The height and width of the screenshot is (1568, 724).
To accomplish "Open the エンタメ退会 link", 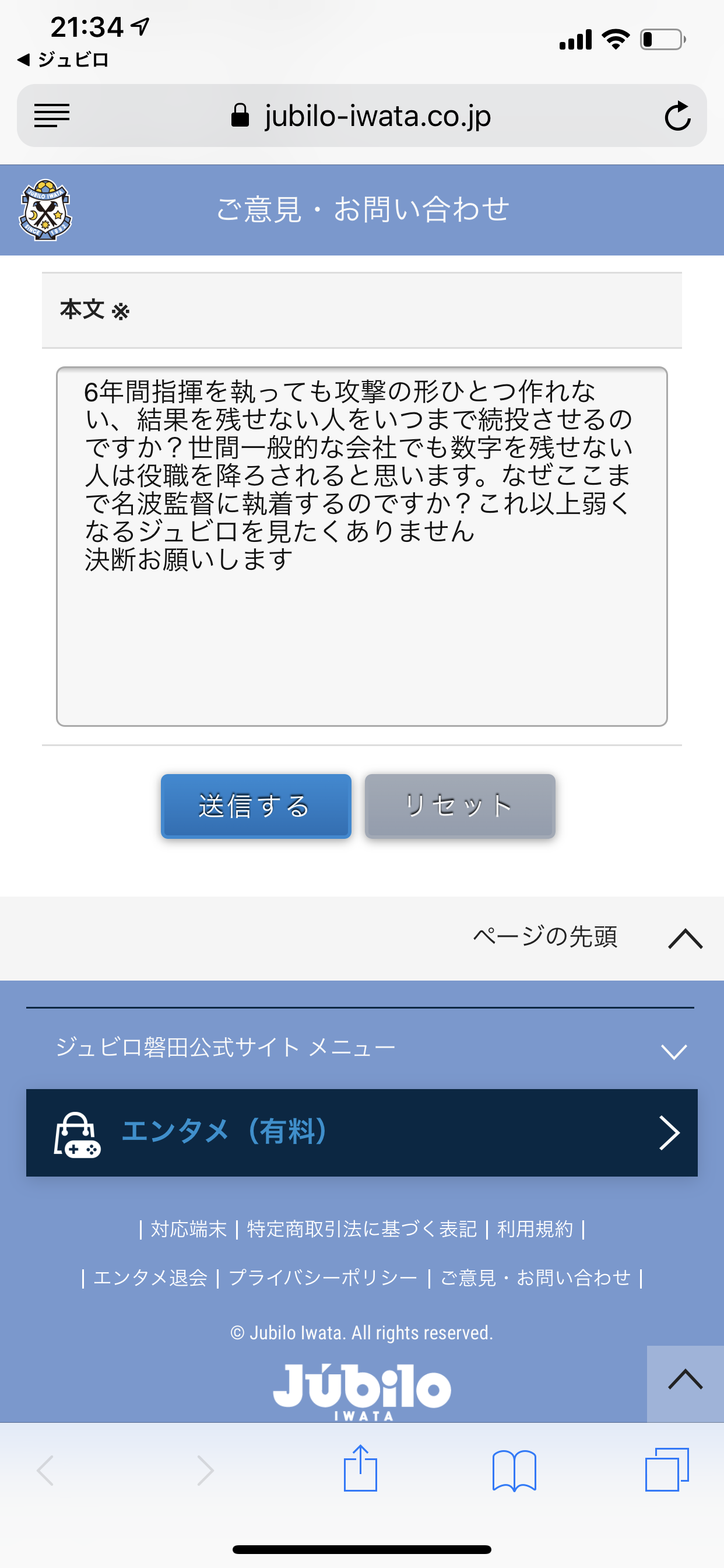I will (x=150, y=1277).
